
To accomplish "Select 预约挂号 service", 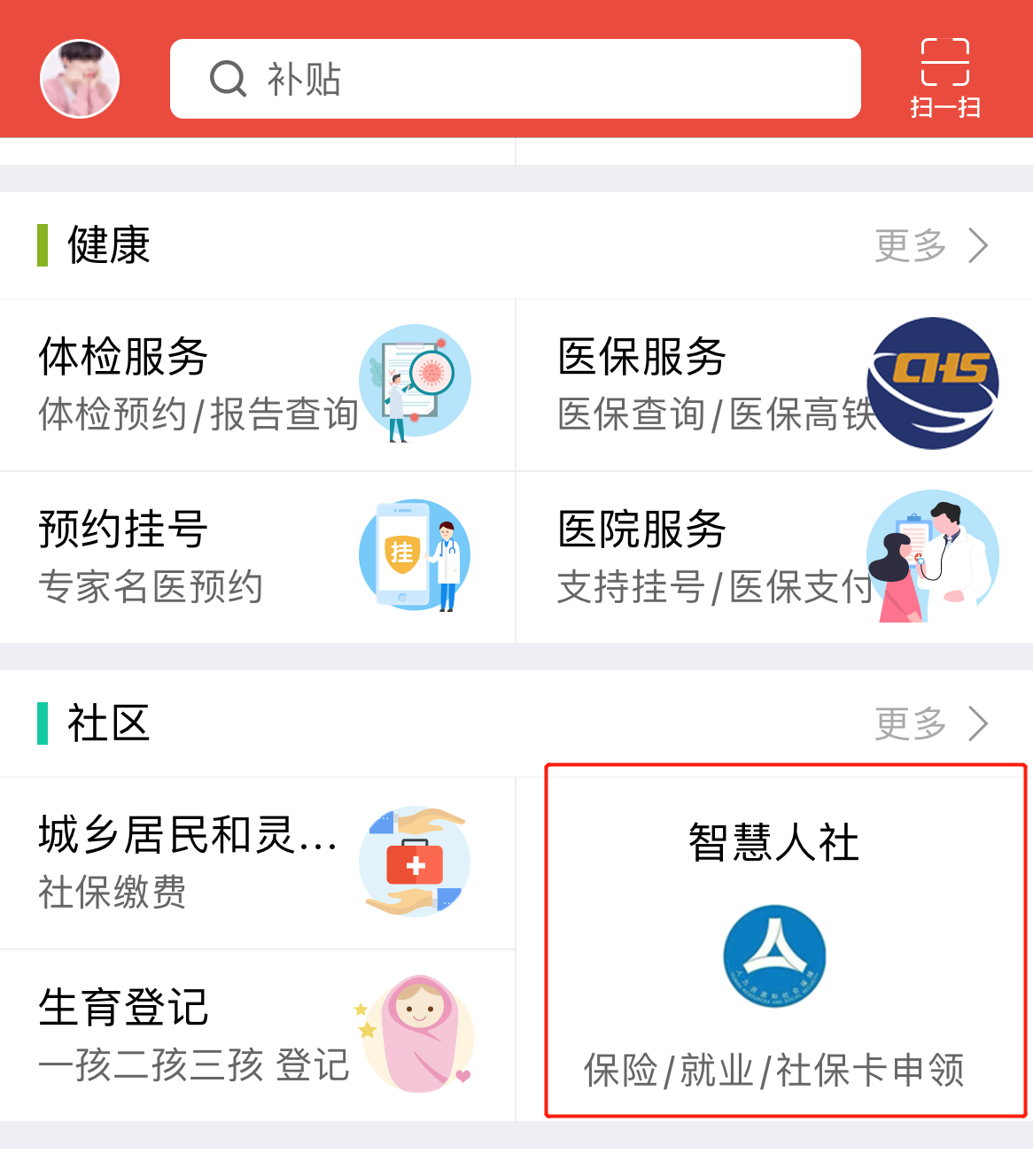I will coord(257,557).
